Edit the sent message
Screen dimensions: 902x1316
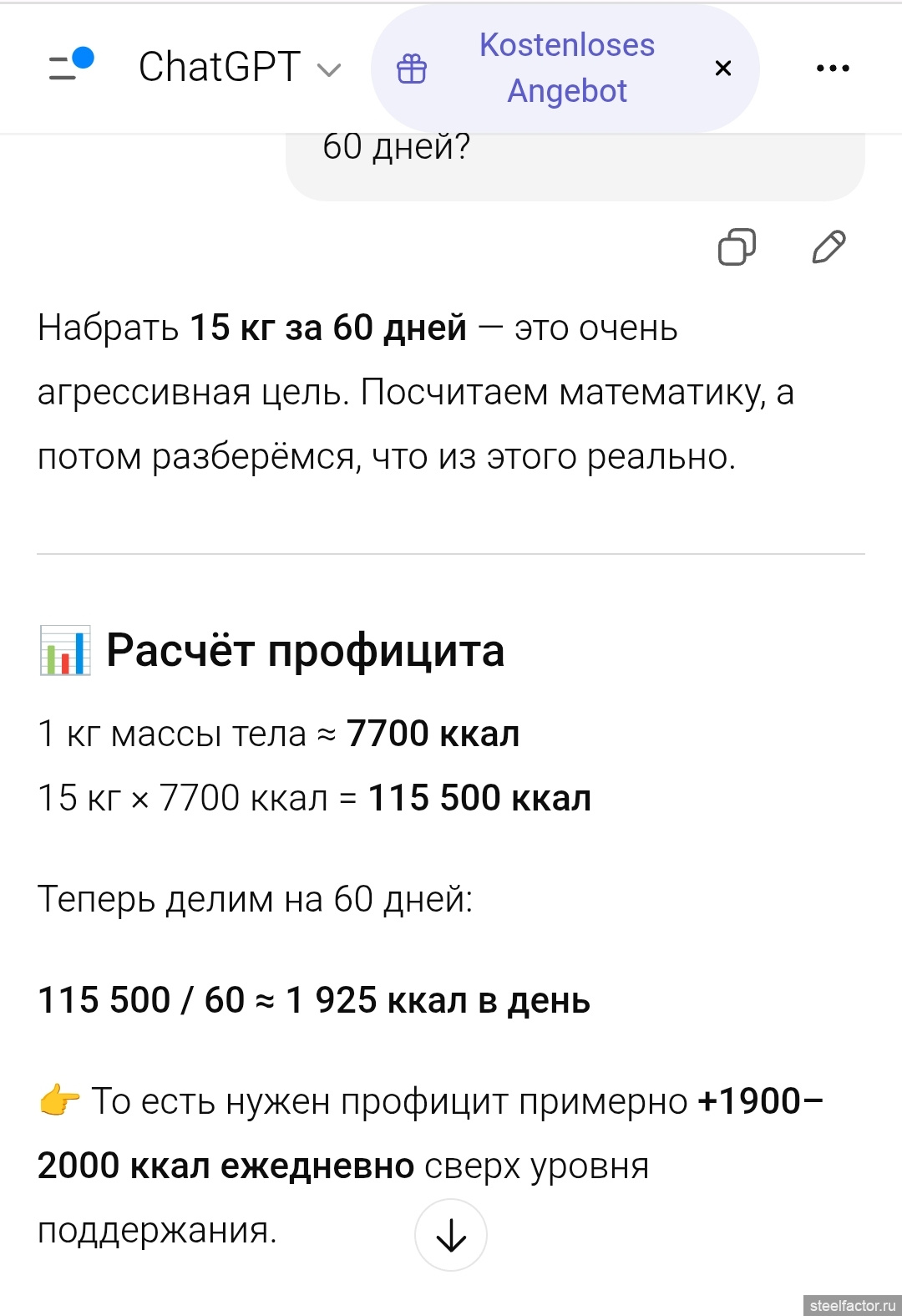coord(829,247)
